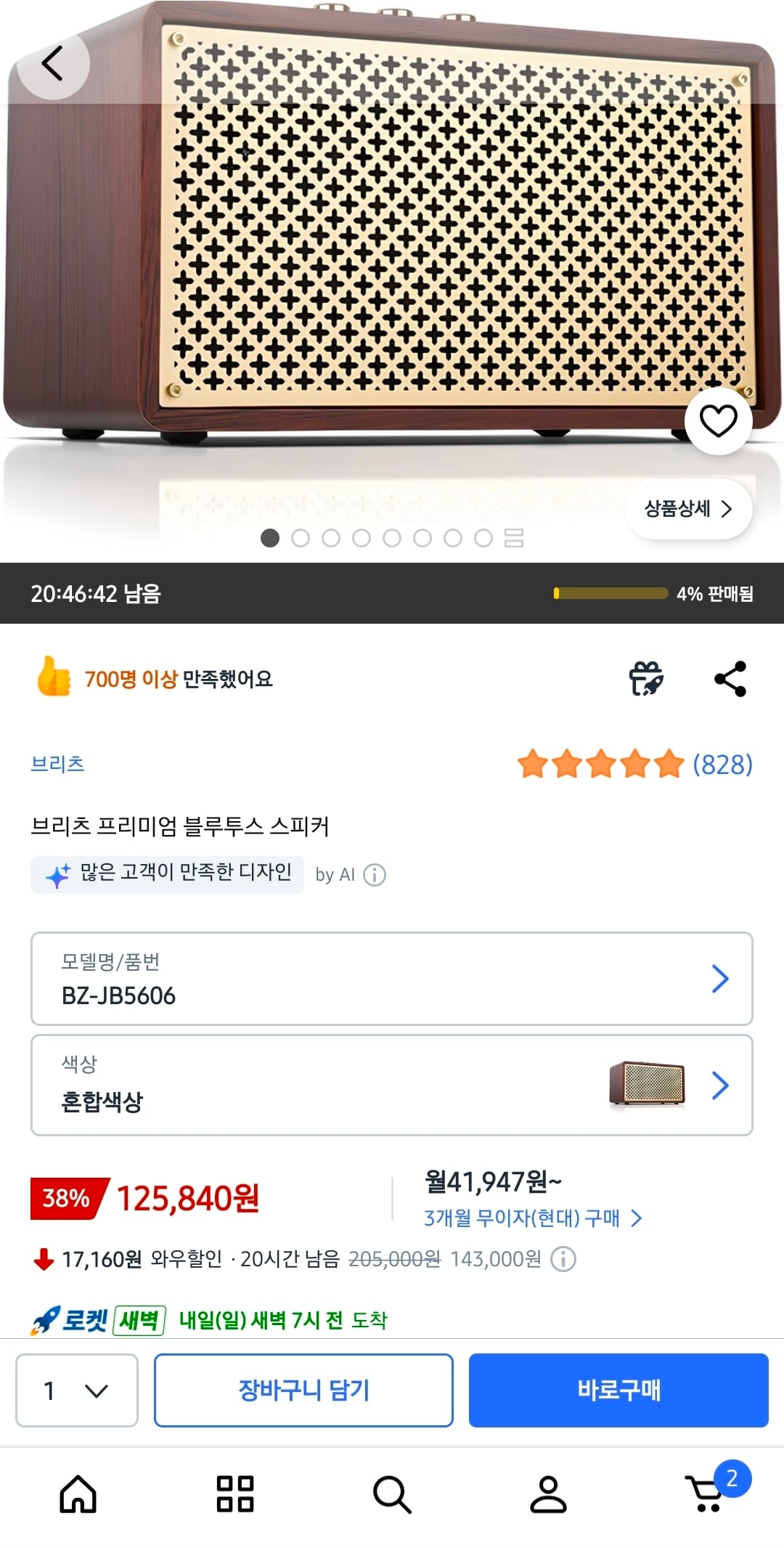Click the 4% 판매됨 progress bar
Screen dimensions: 784x1548
639,594
